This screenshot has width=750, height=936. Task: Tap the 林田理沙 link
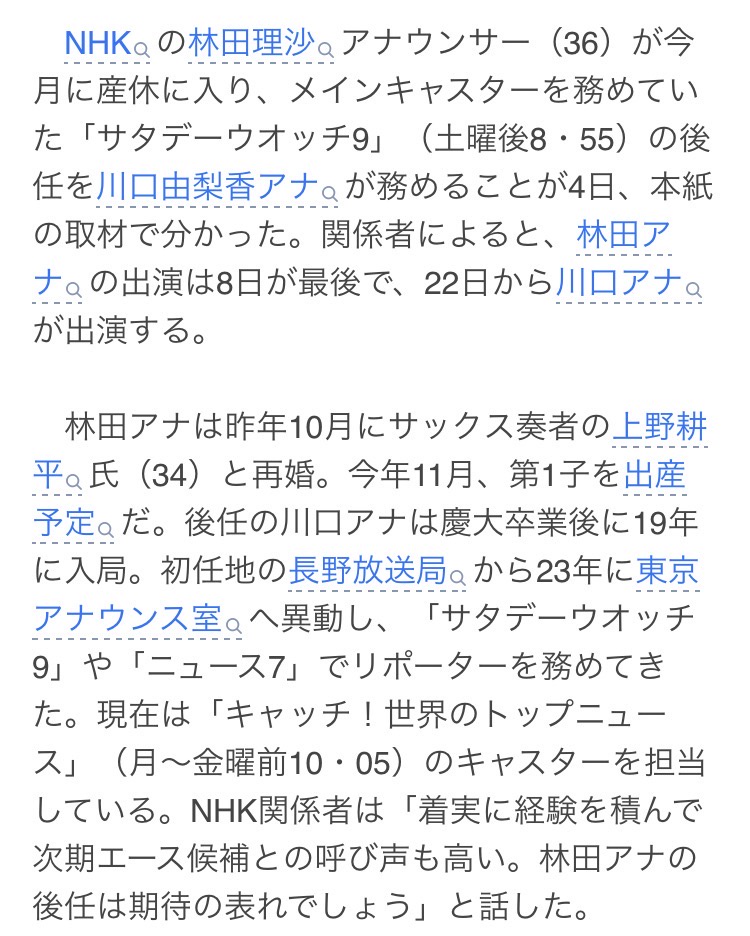pos(260,44)
